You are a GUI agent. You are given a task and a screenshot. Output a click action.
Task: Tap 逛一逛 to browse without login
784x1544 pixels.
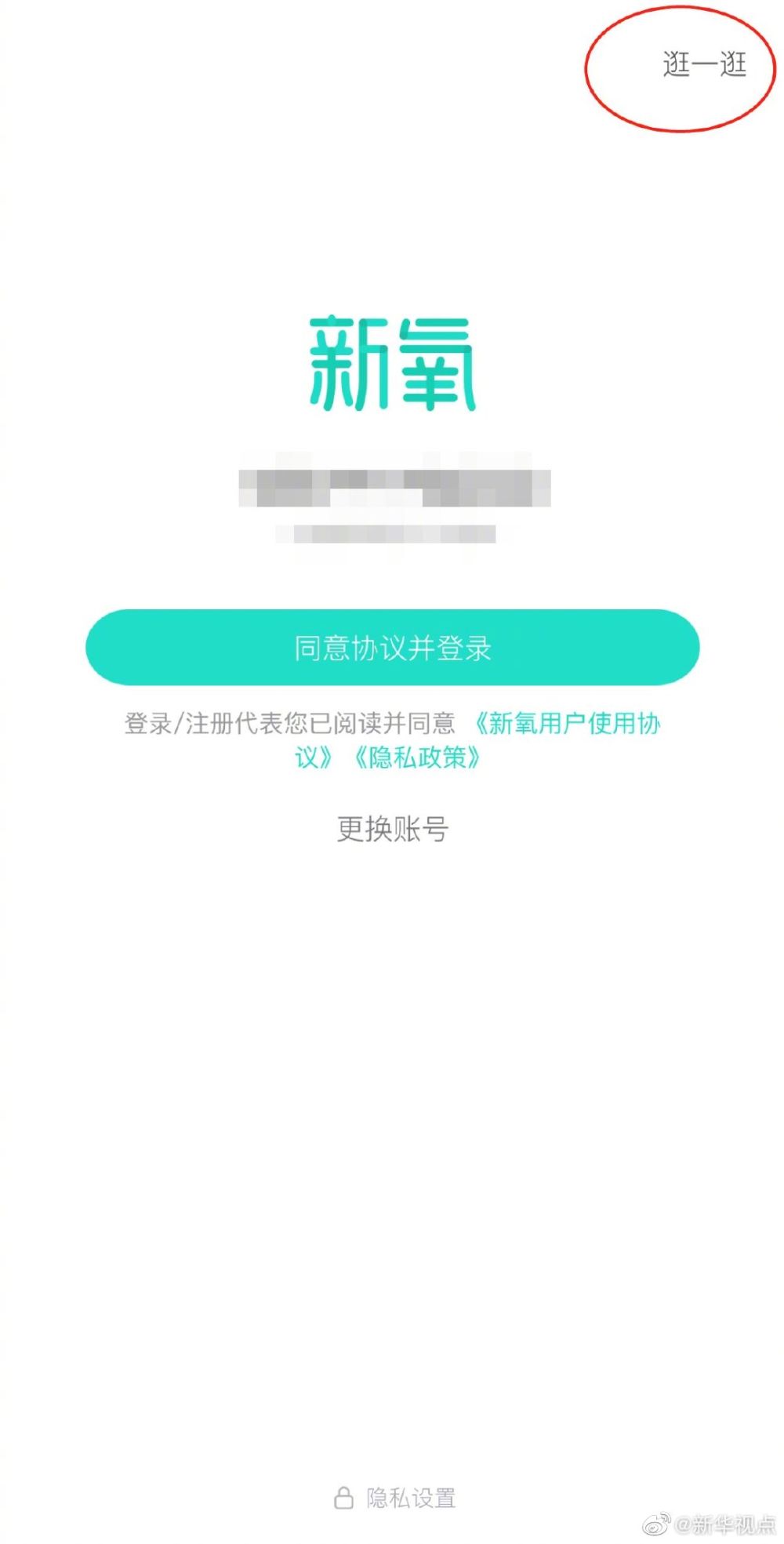[703, 65]
